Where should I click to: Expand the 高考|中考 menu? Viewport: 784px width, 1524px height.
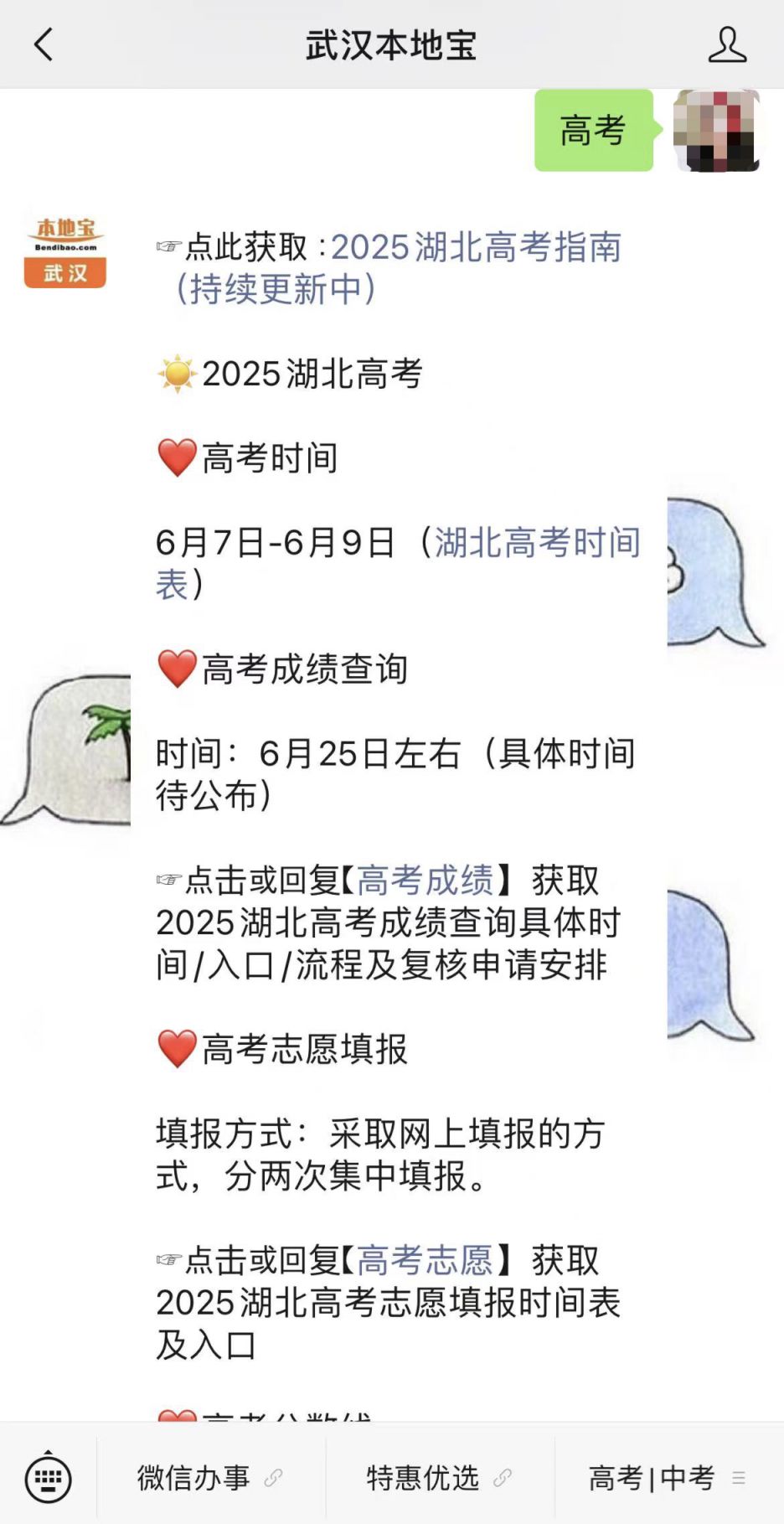(x=668, y=1478)
